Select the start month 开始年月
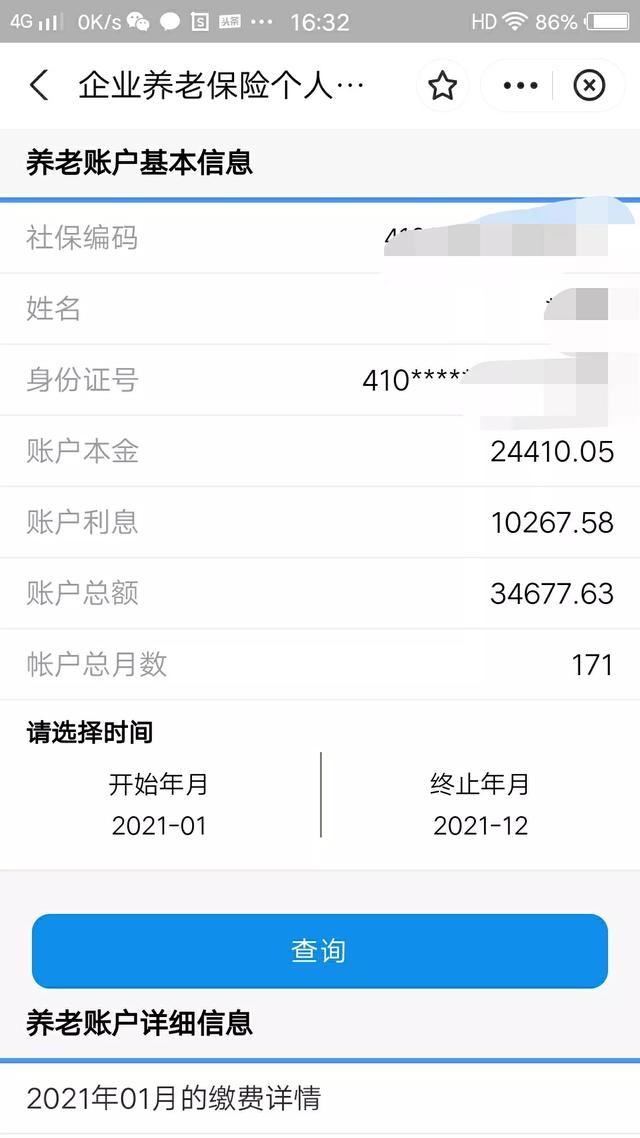 click(x=159, y=806)
